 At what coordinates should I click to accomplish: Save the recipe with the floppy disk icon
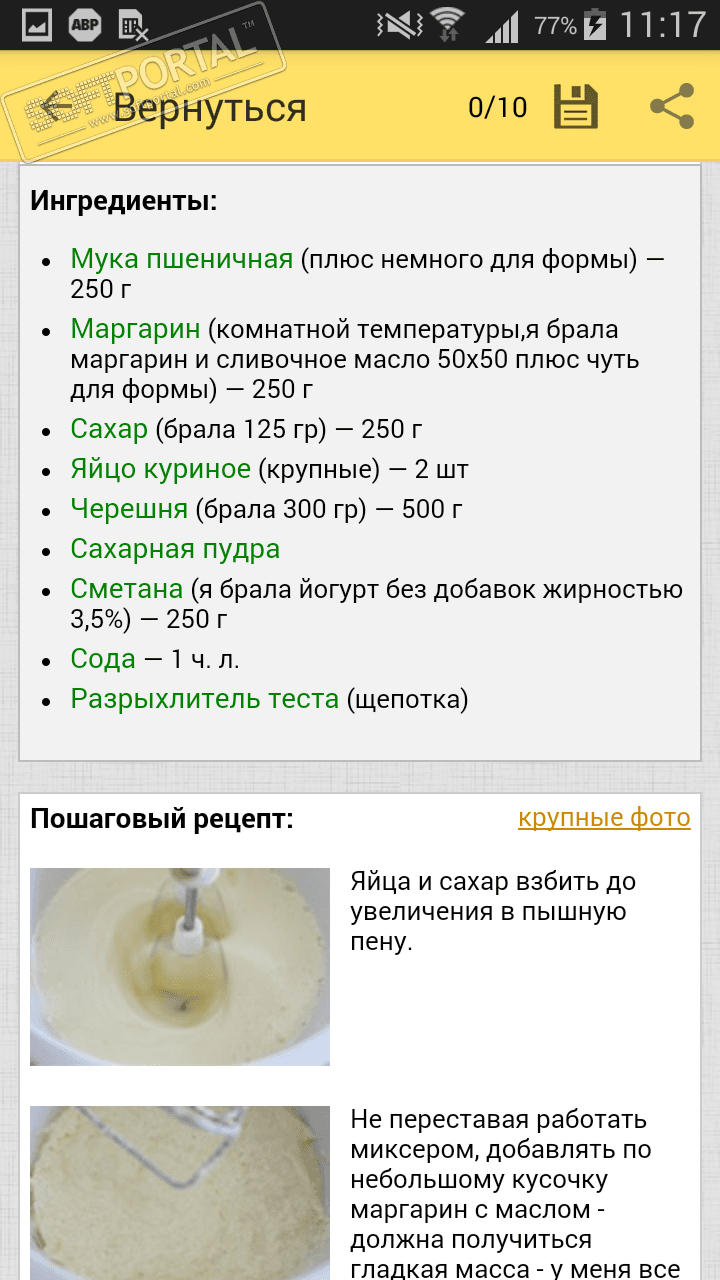[x=576, y=107]
